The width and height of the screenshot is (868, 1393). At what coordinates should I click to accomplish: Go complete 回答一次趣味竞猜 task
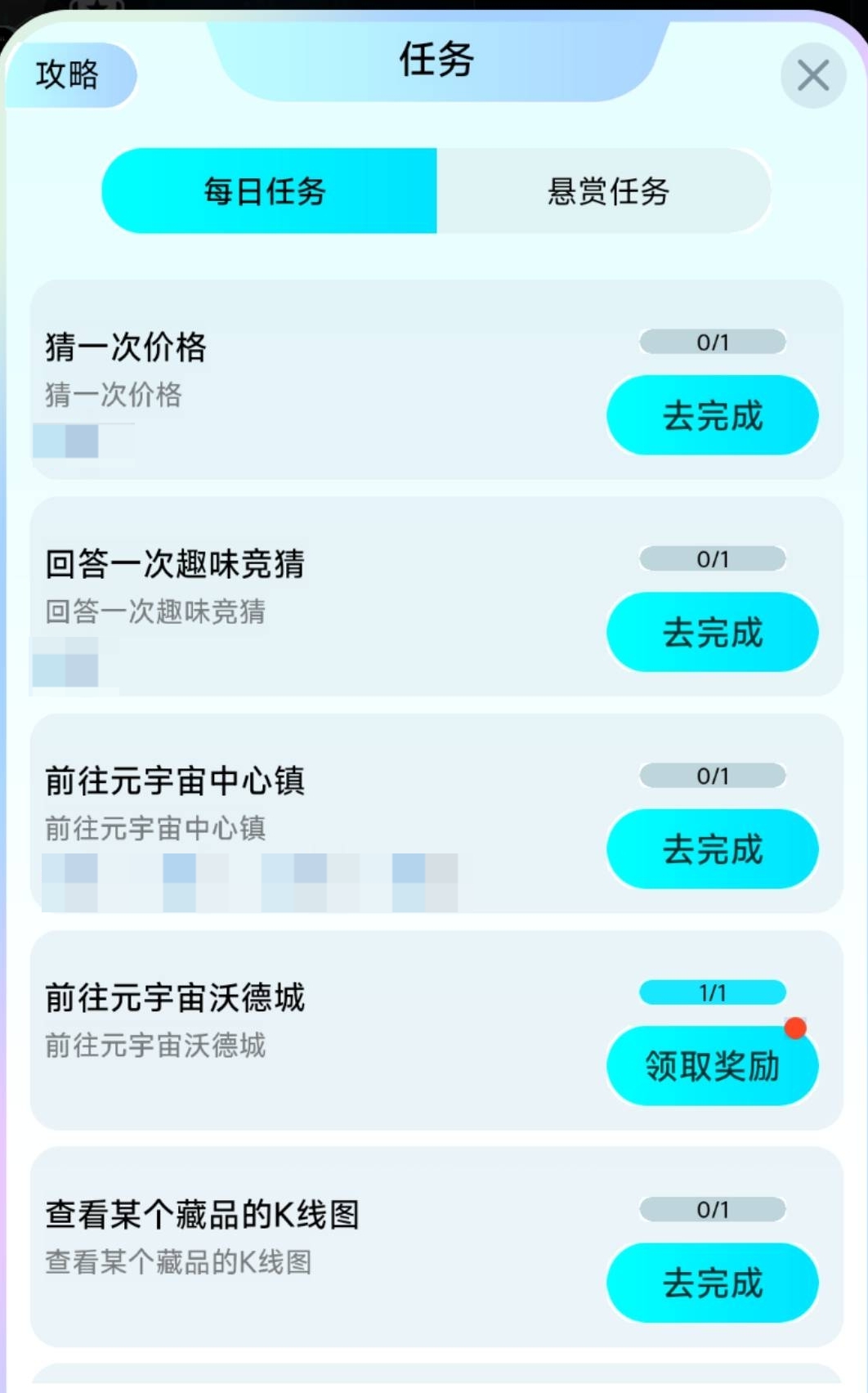712,632
